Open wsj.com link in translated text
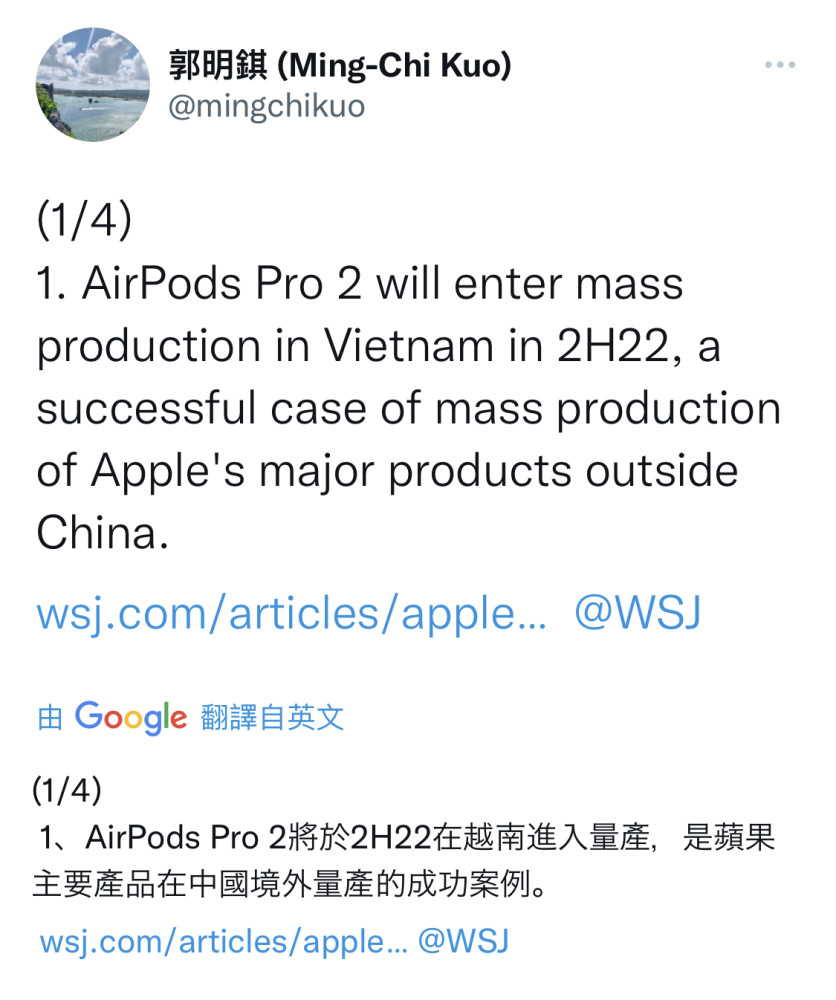This screenshot has height=1000, width=836. tap(223, 941)
